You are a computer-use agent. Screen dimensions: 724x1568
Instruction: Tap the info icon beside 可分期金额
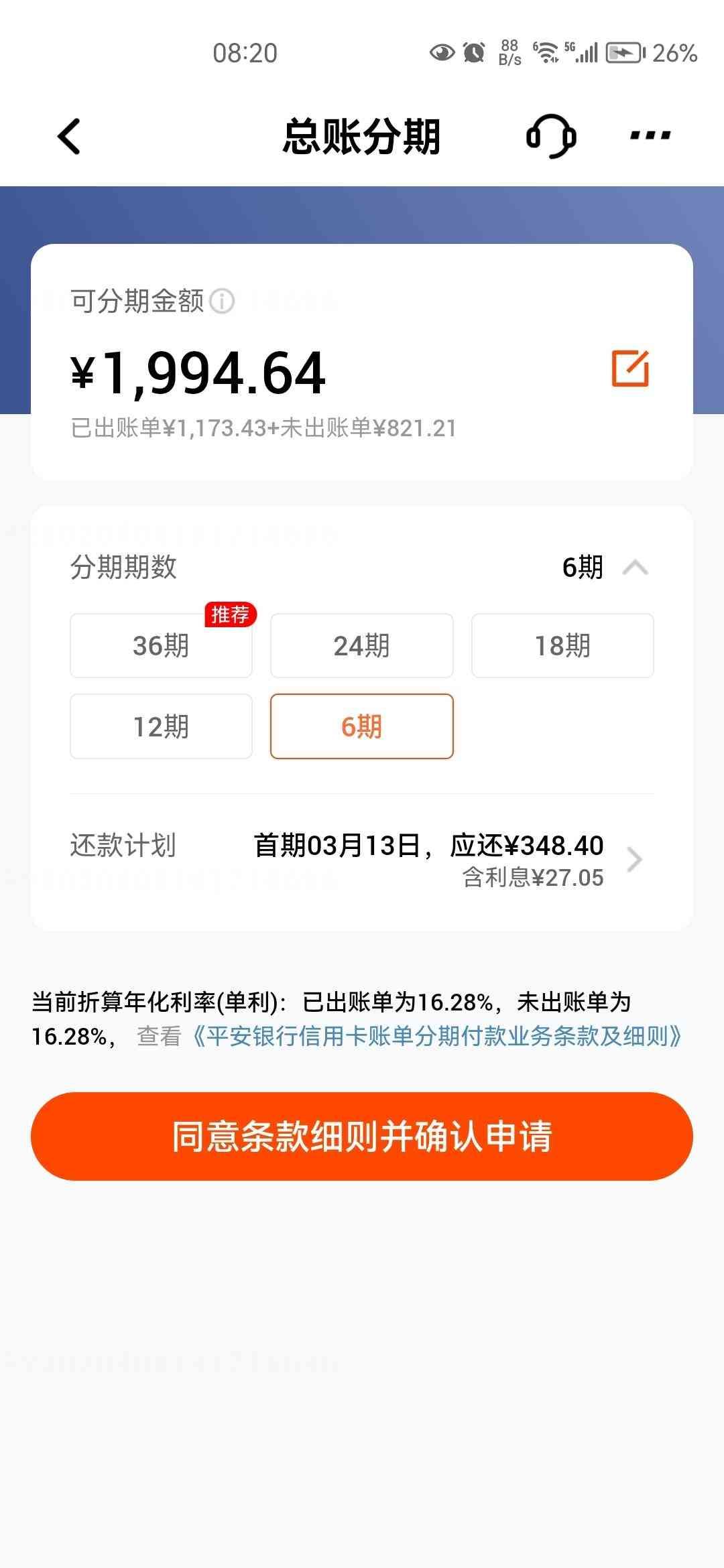coord(223,299)
